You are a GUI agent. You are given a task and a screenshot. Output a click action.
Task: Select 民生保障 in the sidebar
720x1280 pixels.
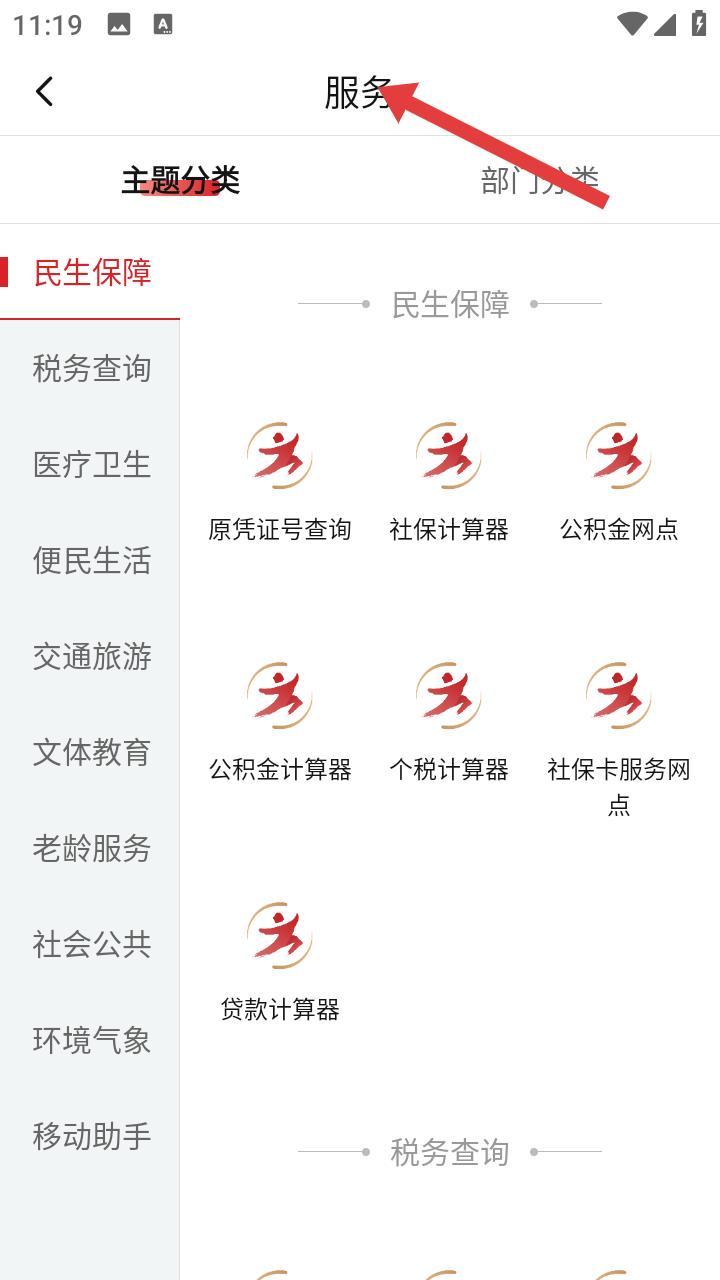(x=91, y=273)
